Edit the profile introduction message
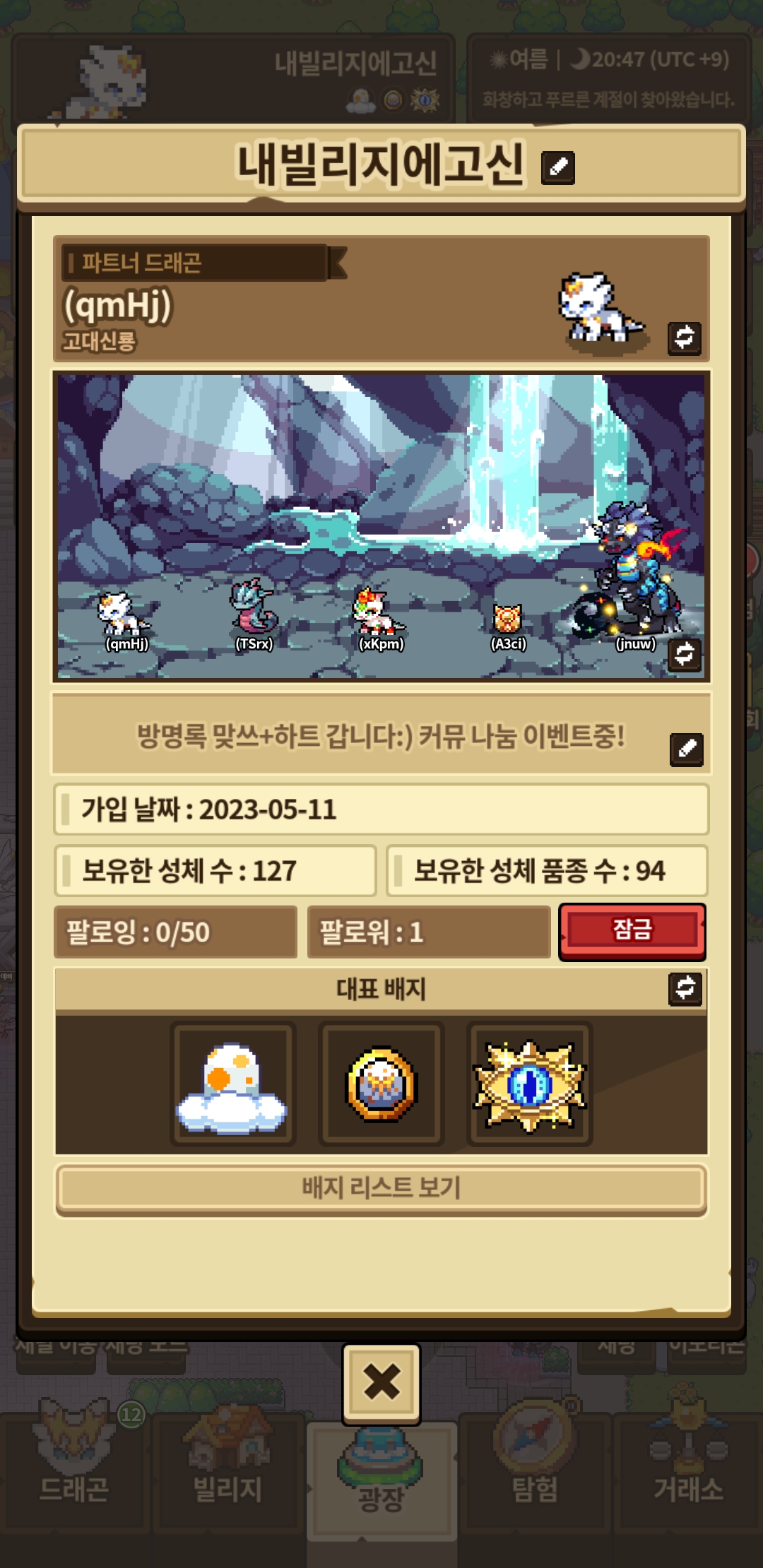763x1568 pixels. click(686, 749)
